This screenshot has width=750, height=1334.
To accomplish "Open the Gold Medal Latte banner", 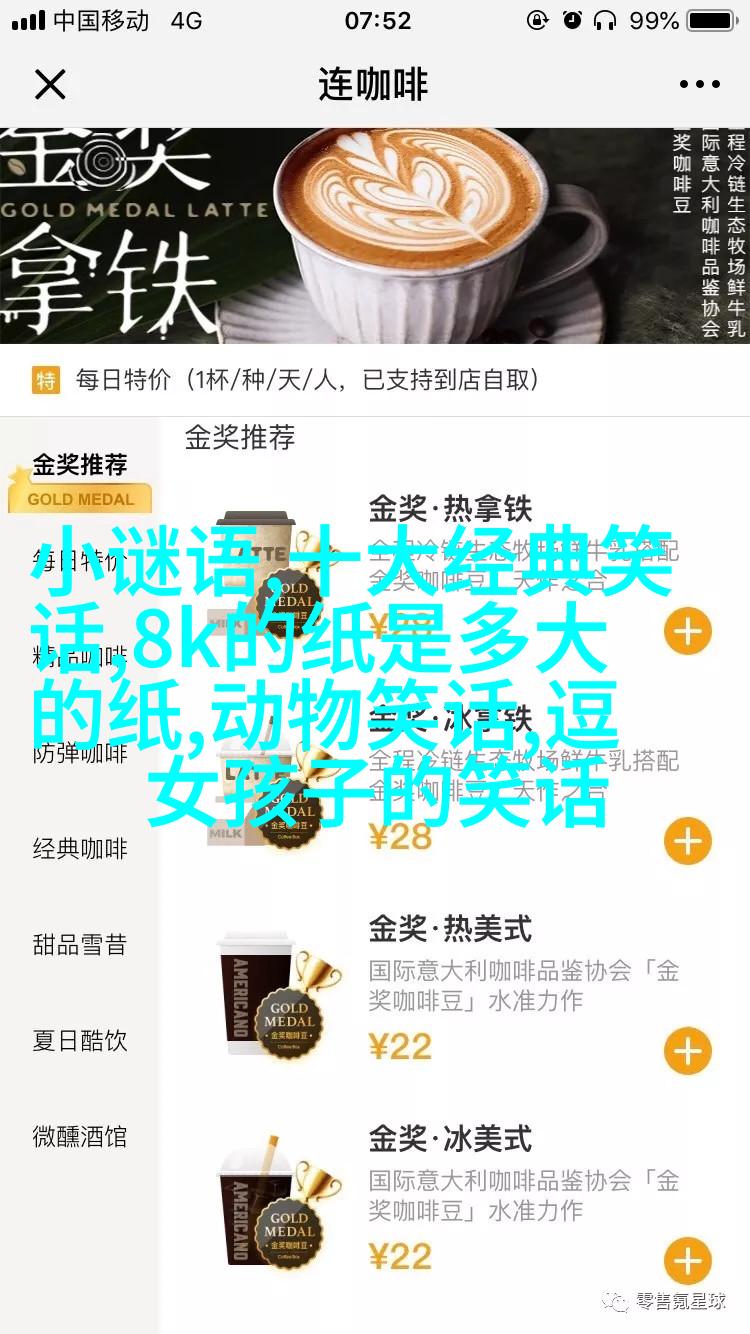I will point(375,236).
